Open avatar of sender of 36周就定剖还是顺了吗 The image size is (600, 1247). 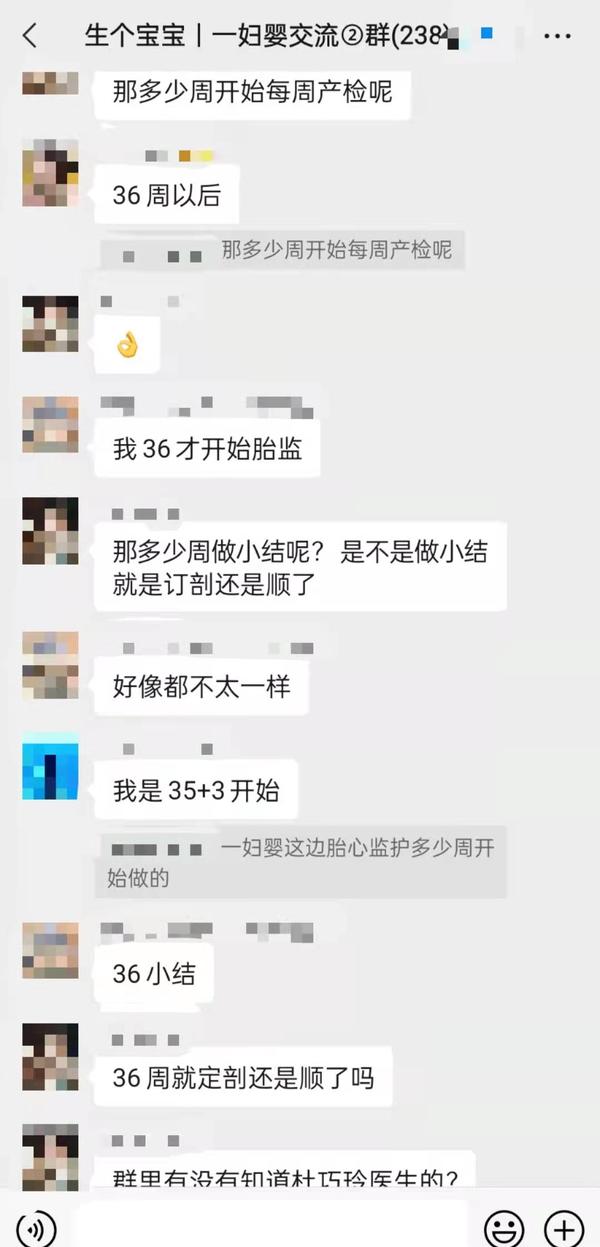[x=50, y=1056]
